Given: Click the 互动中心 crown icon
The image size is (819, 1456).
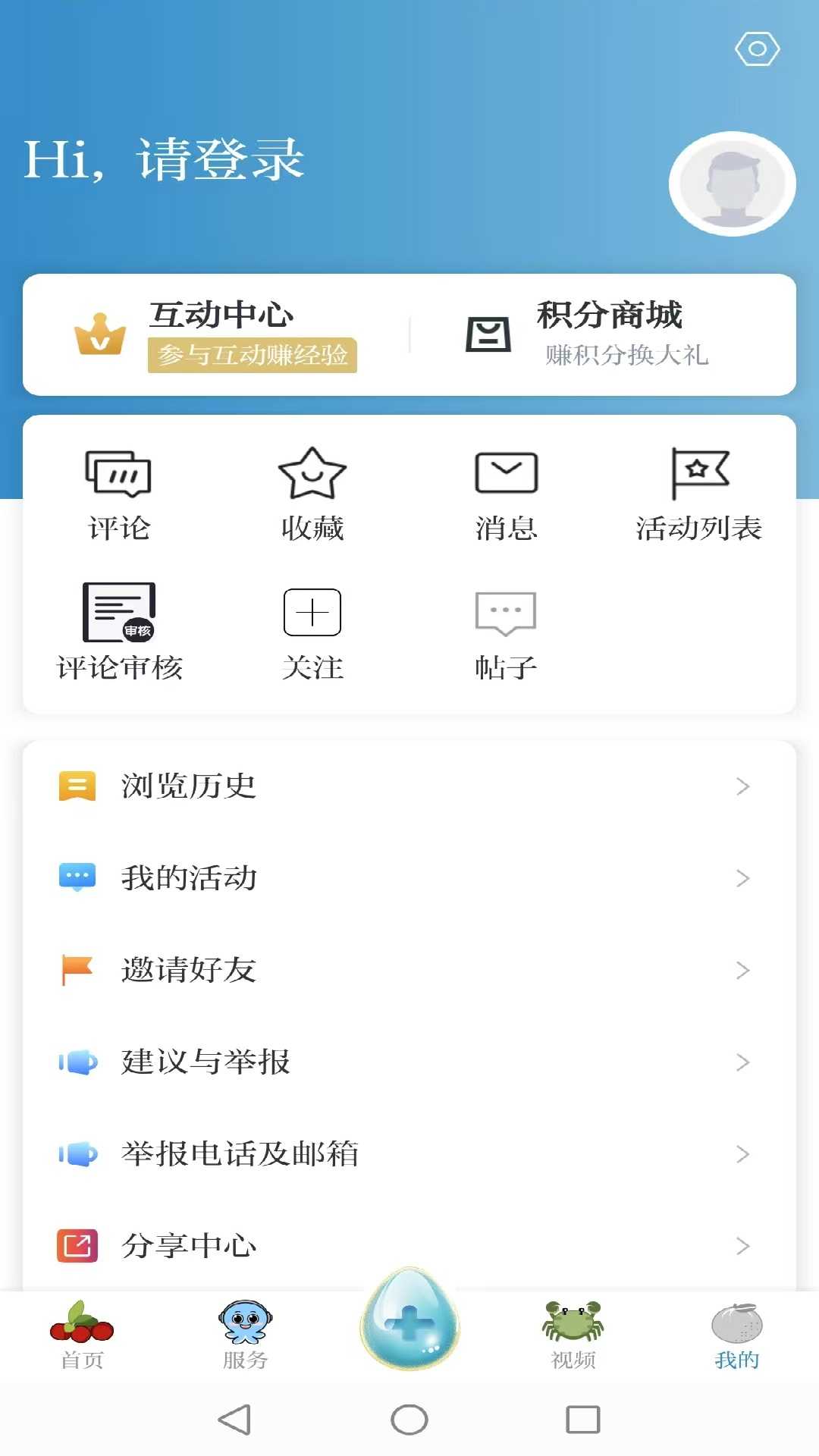Looking at the screenshot, I should pos(102,334).
